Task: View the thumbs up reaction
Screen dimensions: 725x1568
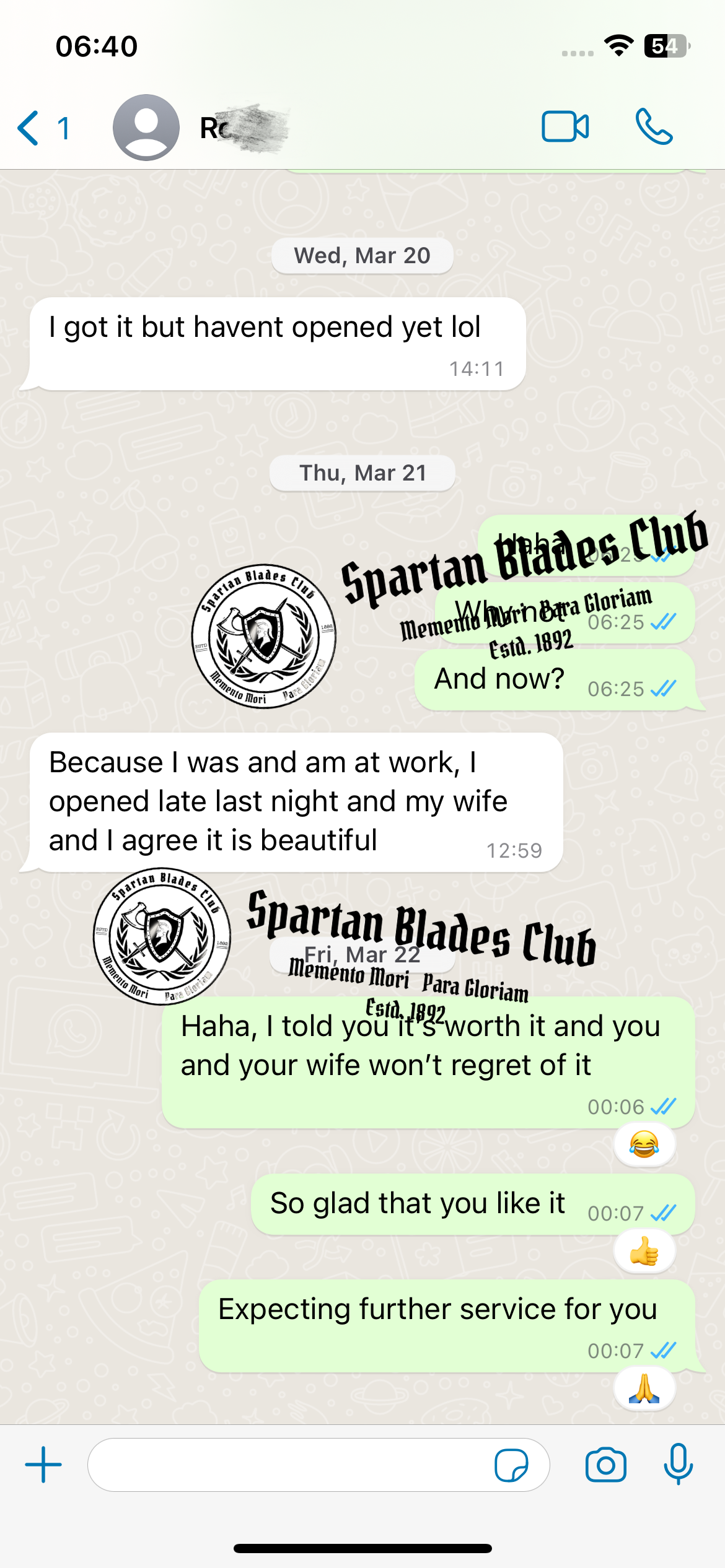Action: coord(644,1251)
